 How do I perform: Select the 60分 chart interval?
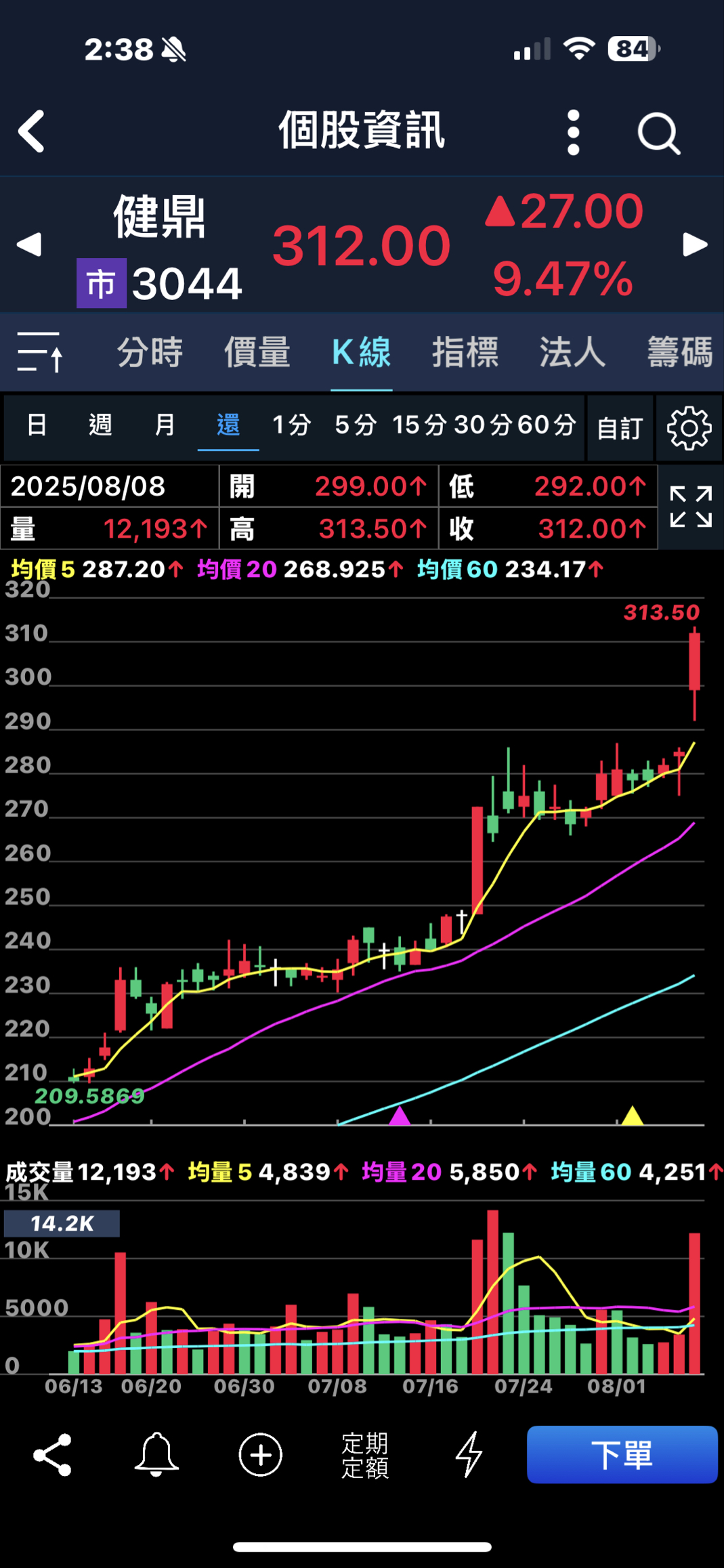pyautogui.click(x=546, y=425)
